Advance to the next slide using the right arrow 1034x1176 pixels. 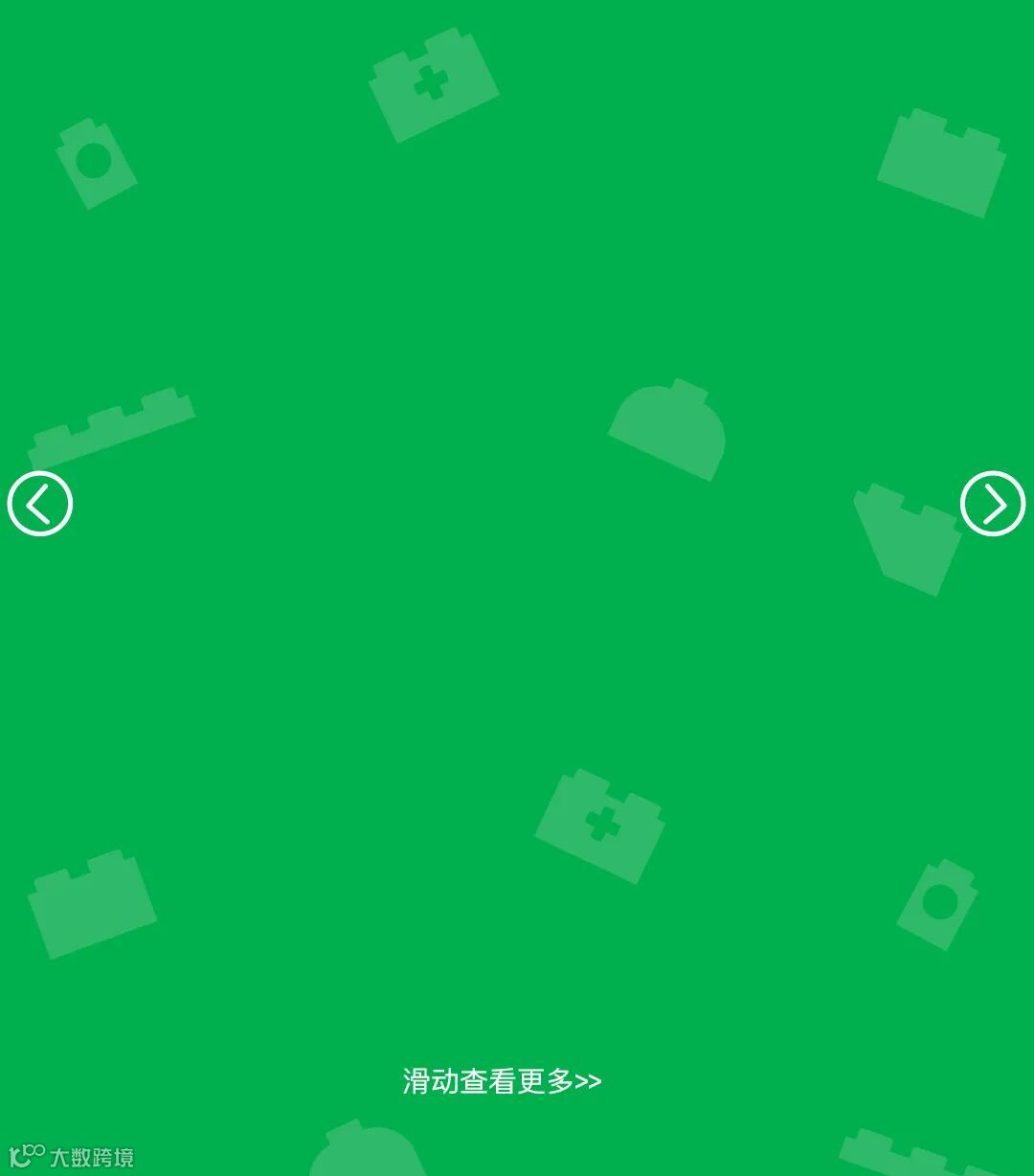point(994,505)
